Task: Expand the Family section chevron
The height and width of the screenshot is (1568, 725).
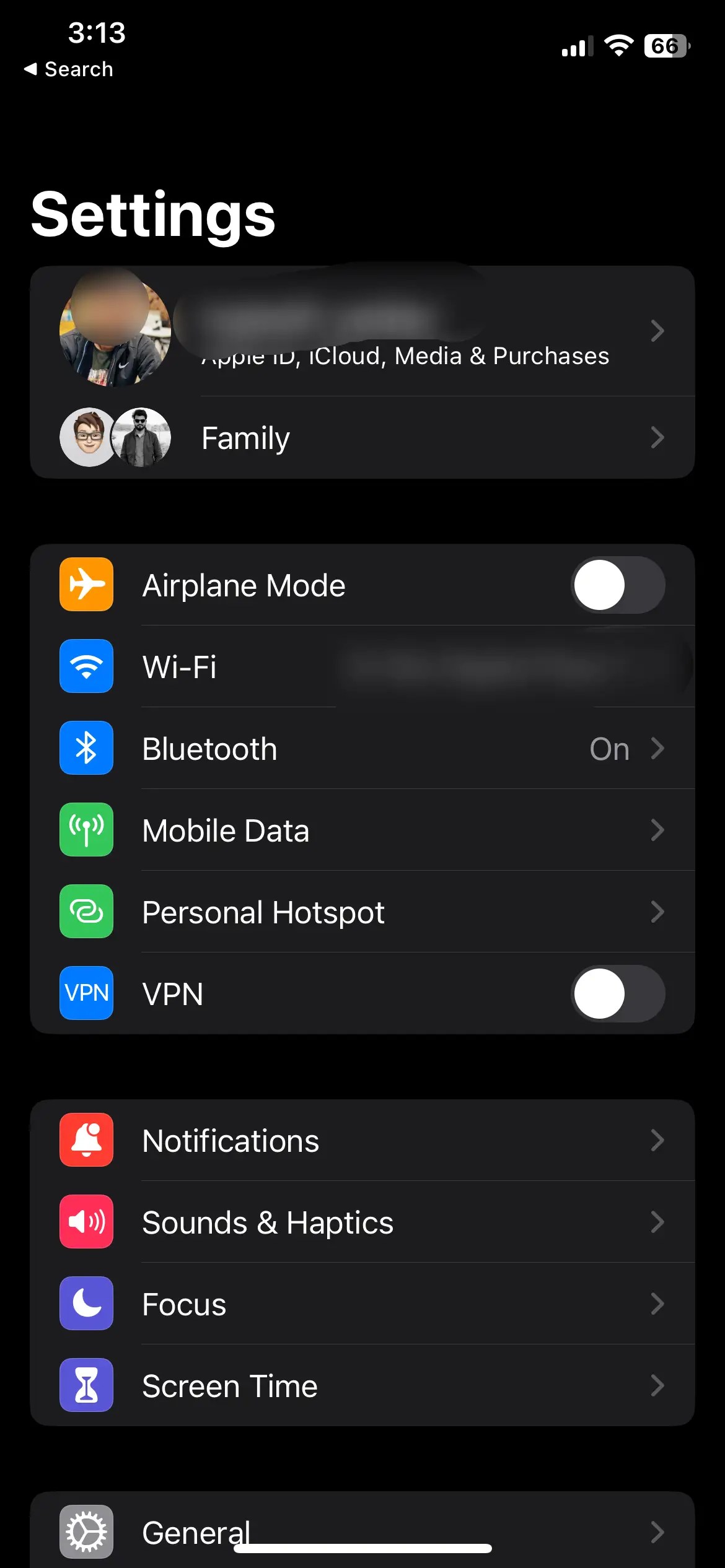Action: [x=658, y=437]
